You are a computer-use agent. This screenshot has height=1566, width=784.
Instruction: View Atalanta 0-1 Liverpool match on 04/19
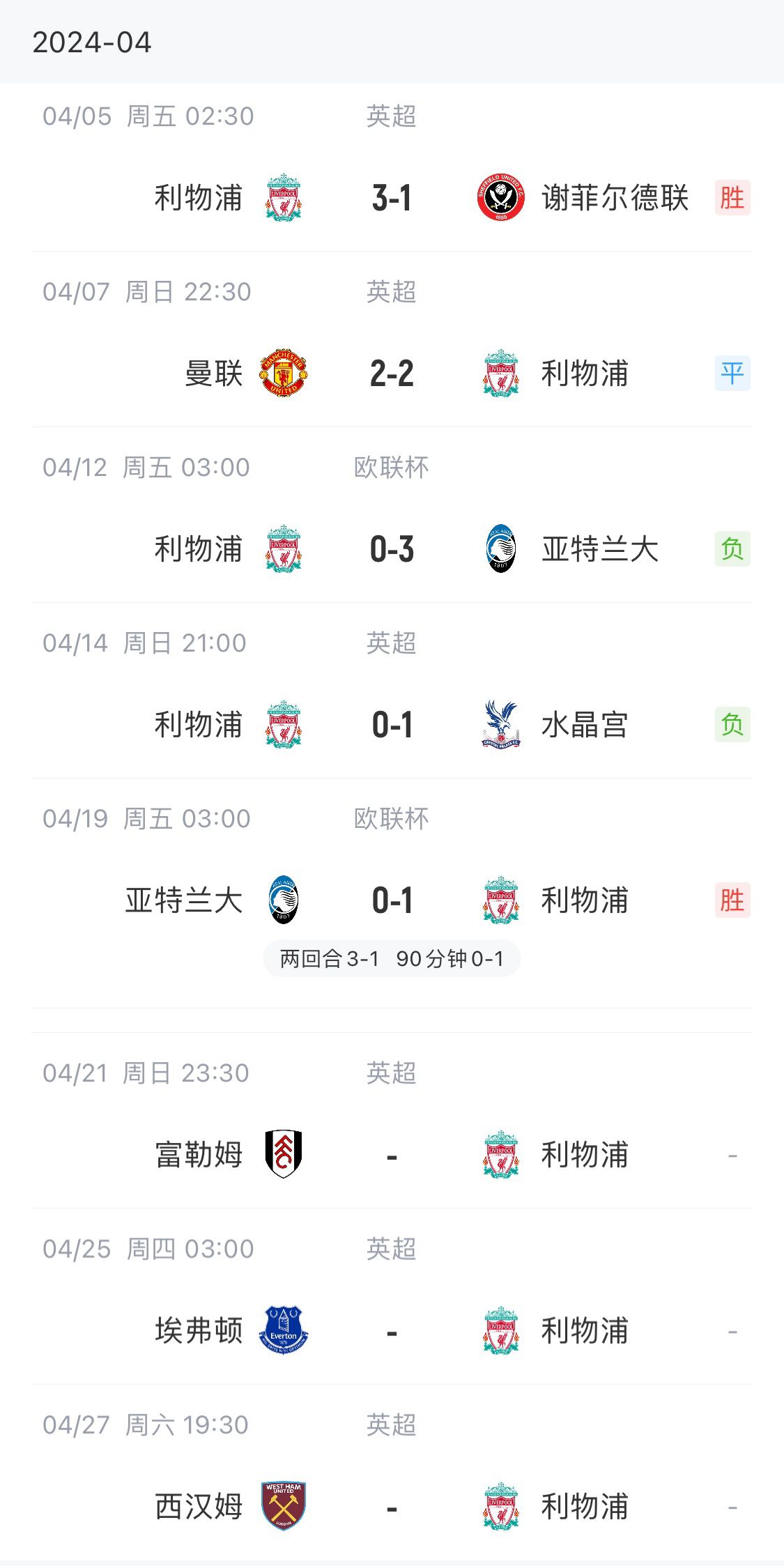(x=392, y=900)
